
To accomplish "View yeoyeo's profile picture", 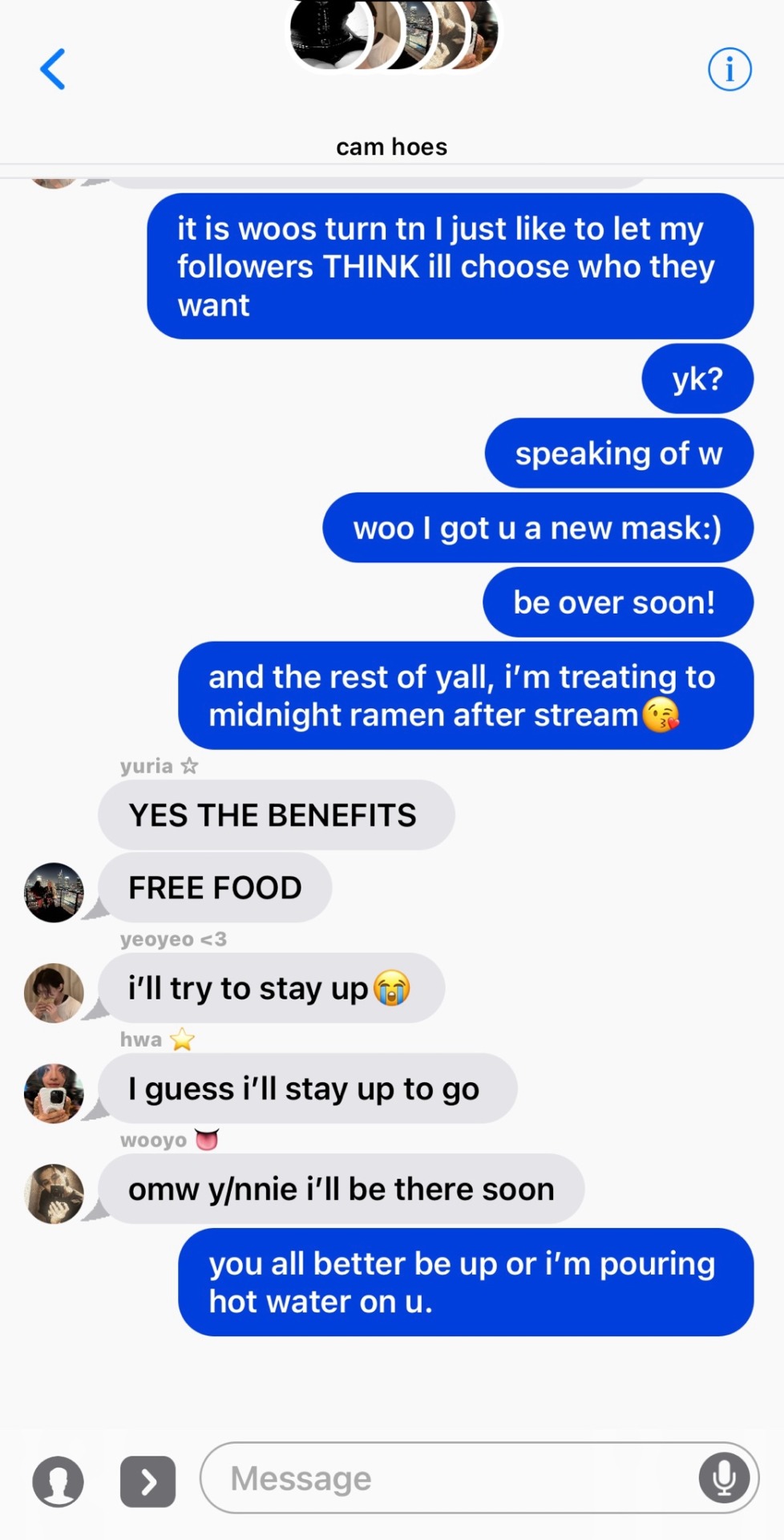I will click(54, 992).
